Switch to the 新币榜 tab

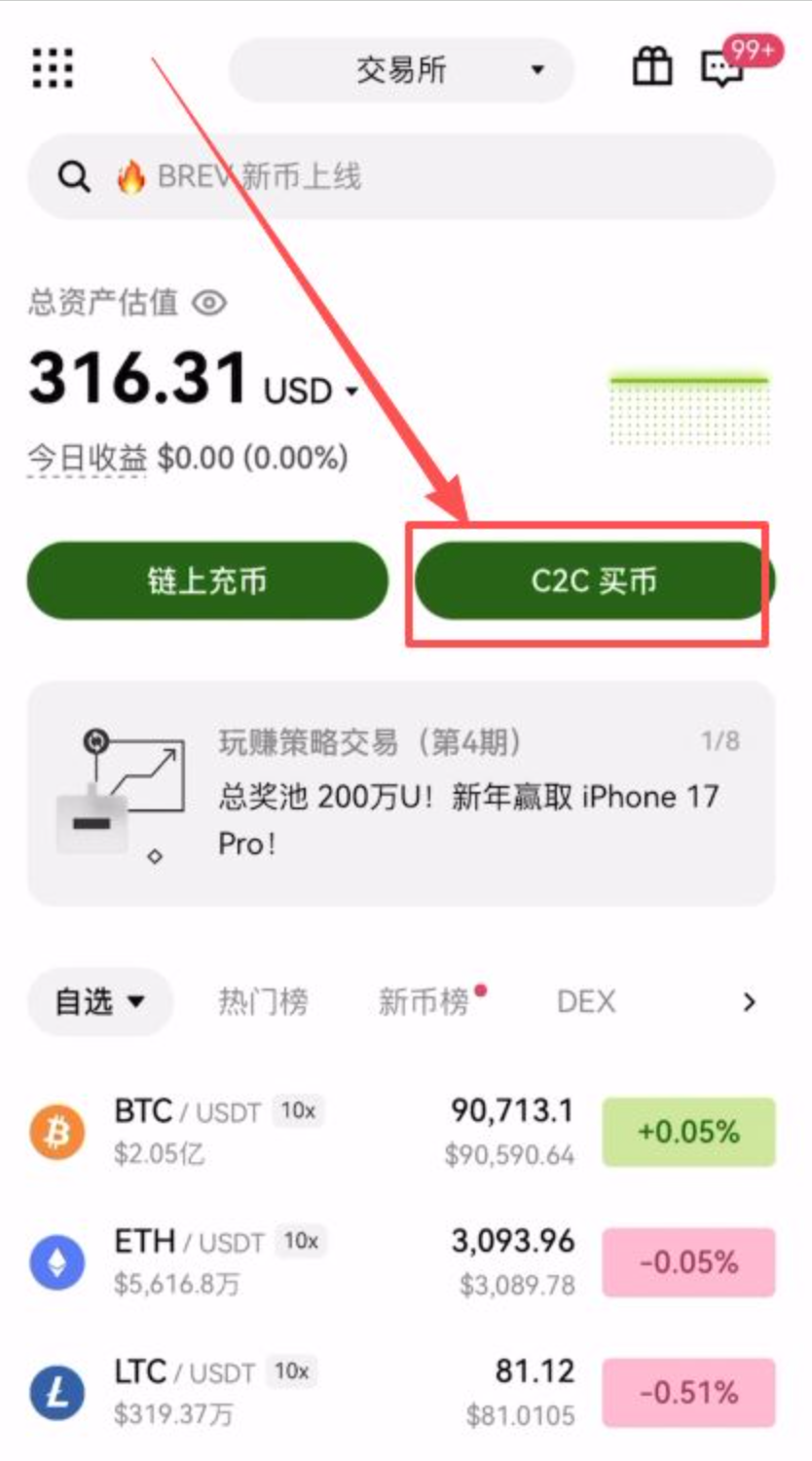pos(424,1001)
